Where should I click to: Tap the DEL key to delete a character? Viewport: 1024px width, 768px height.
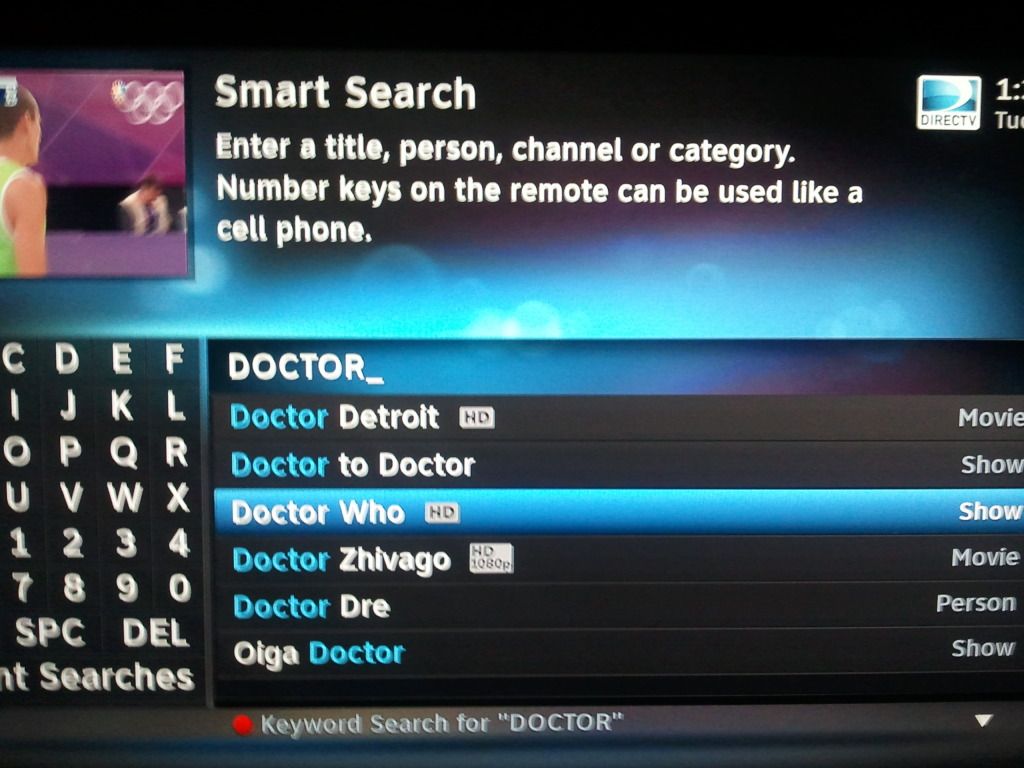(x=155, y=632)
